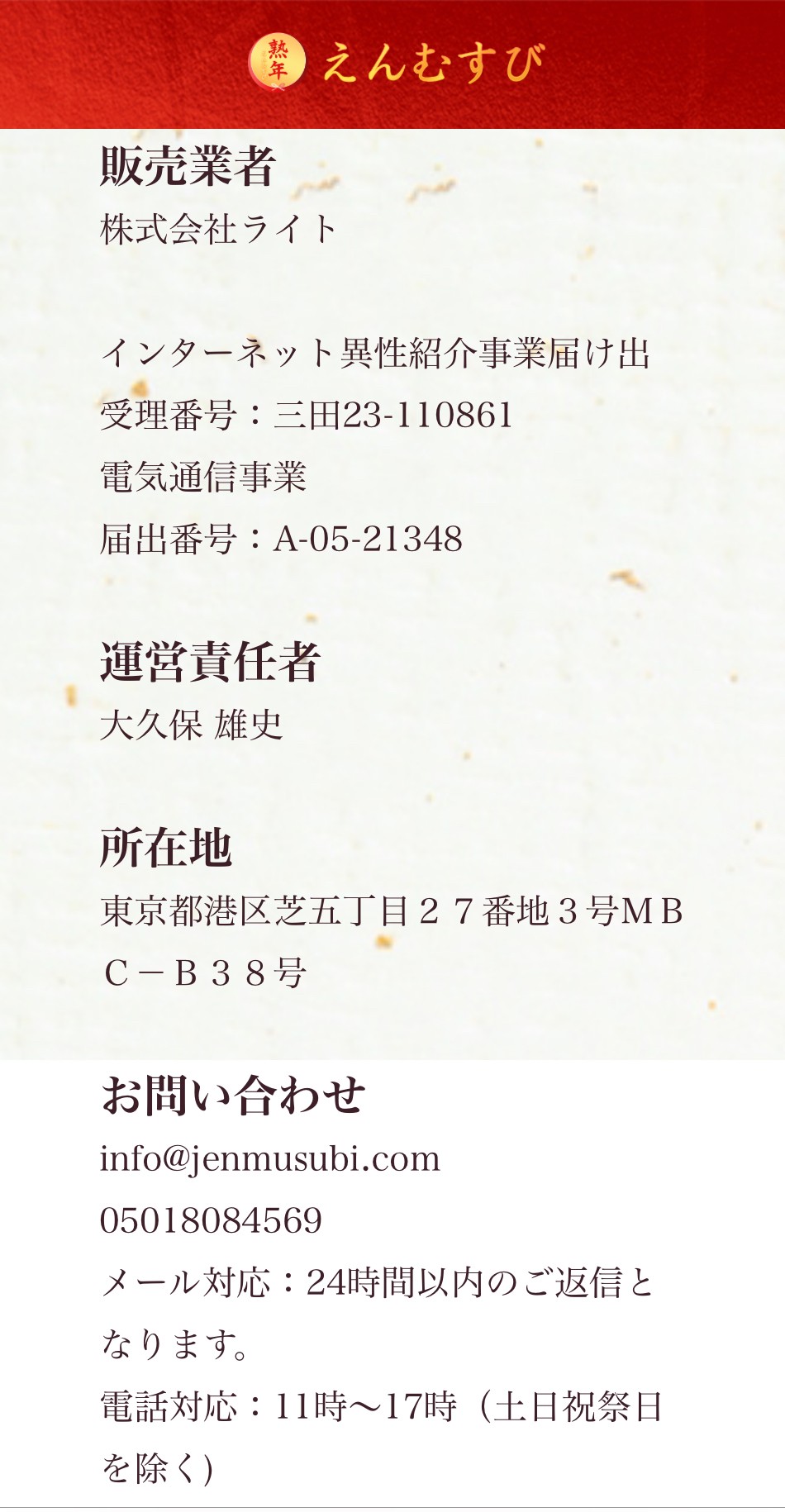Open the えんむすび header logo link
Image resolution: width=785 pixels, height=1512 pixels.
click(x=397, y=62)
